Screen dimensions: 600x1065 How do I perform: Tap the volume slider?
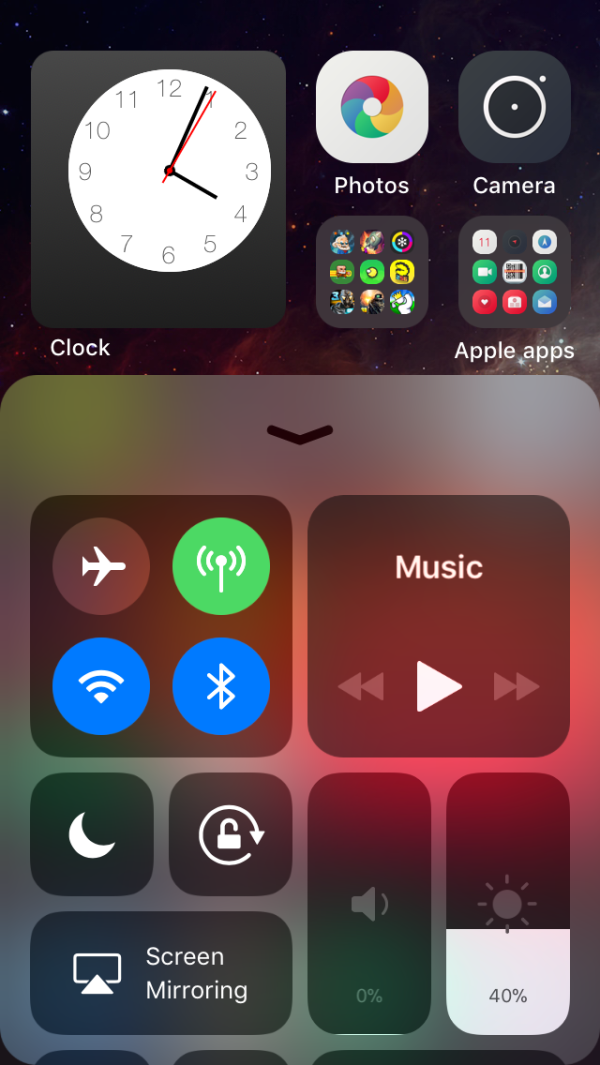[369, 904]
